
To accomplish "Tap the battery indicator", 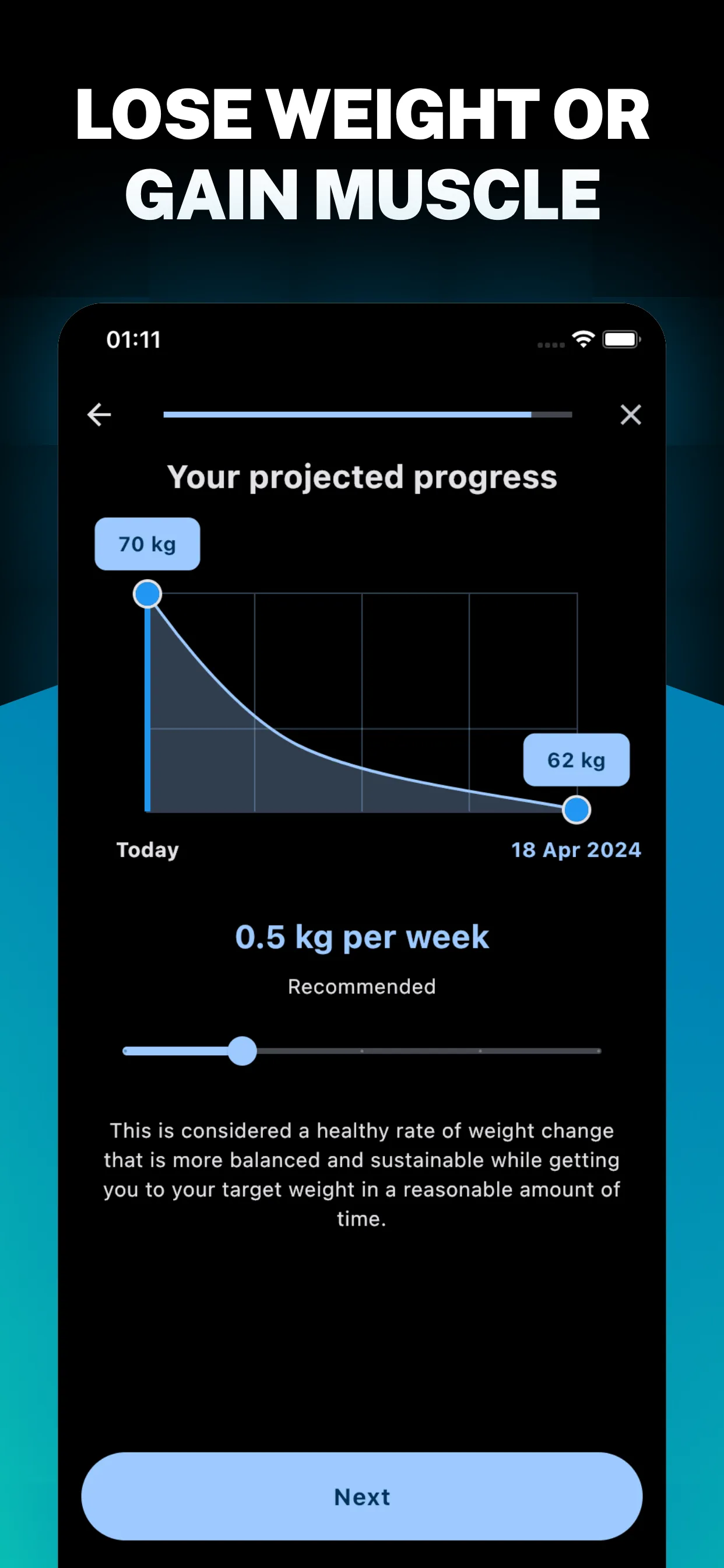I will click(x=621, y=339).
